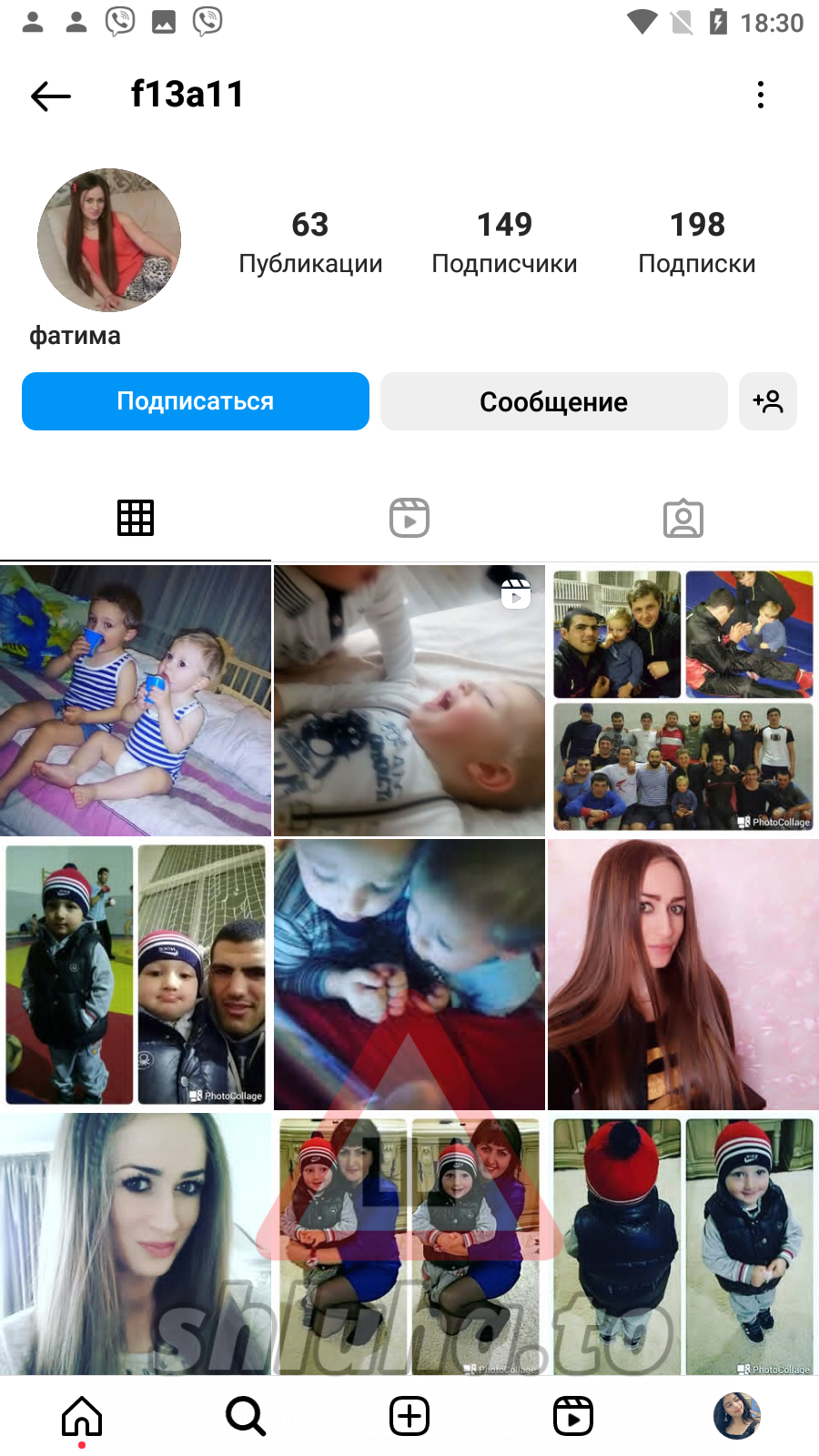The width and height of the screenshot is (819, 1456).
Task: View the 198 Подписки list
Action: 697,242
